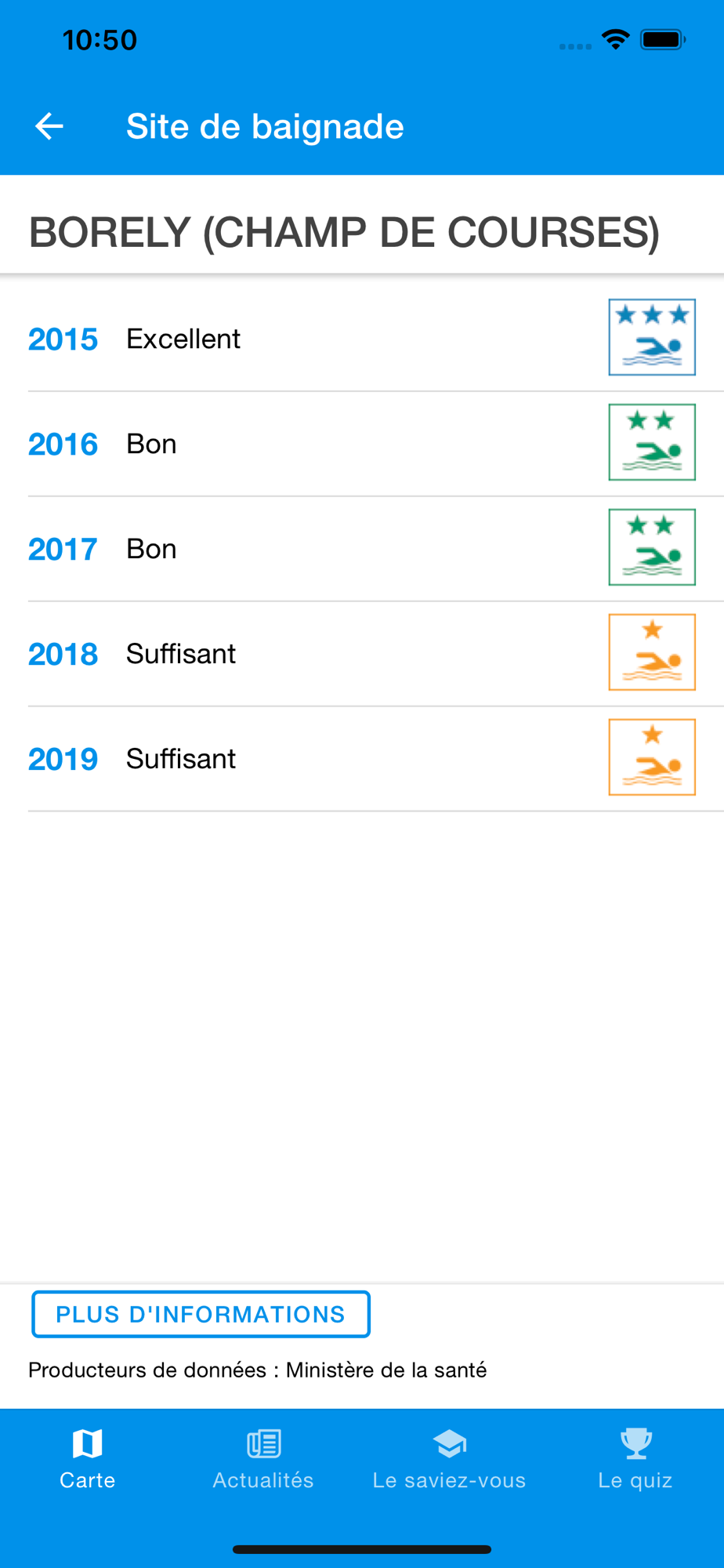
Task: Open the Actualités tab
Action: point(263,1459)
